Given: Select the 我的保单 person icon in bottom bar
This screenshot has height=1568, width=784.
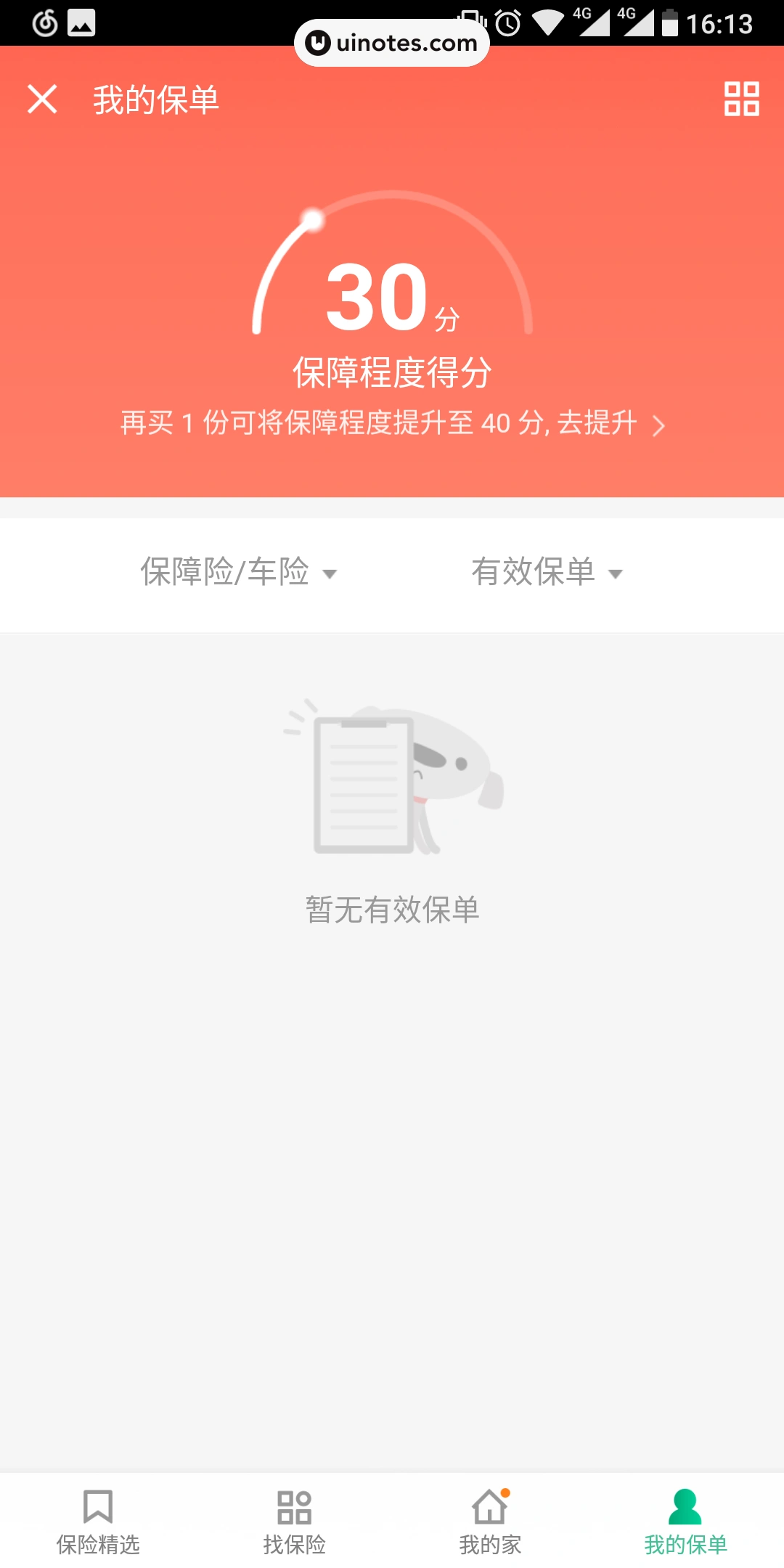Looking at the screenshot, I should (685, 1506).
